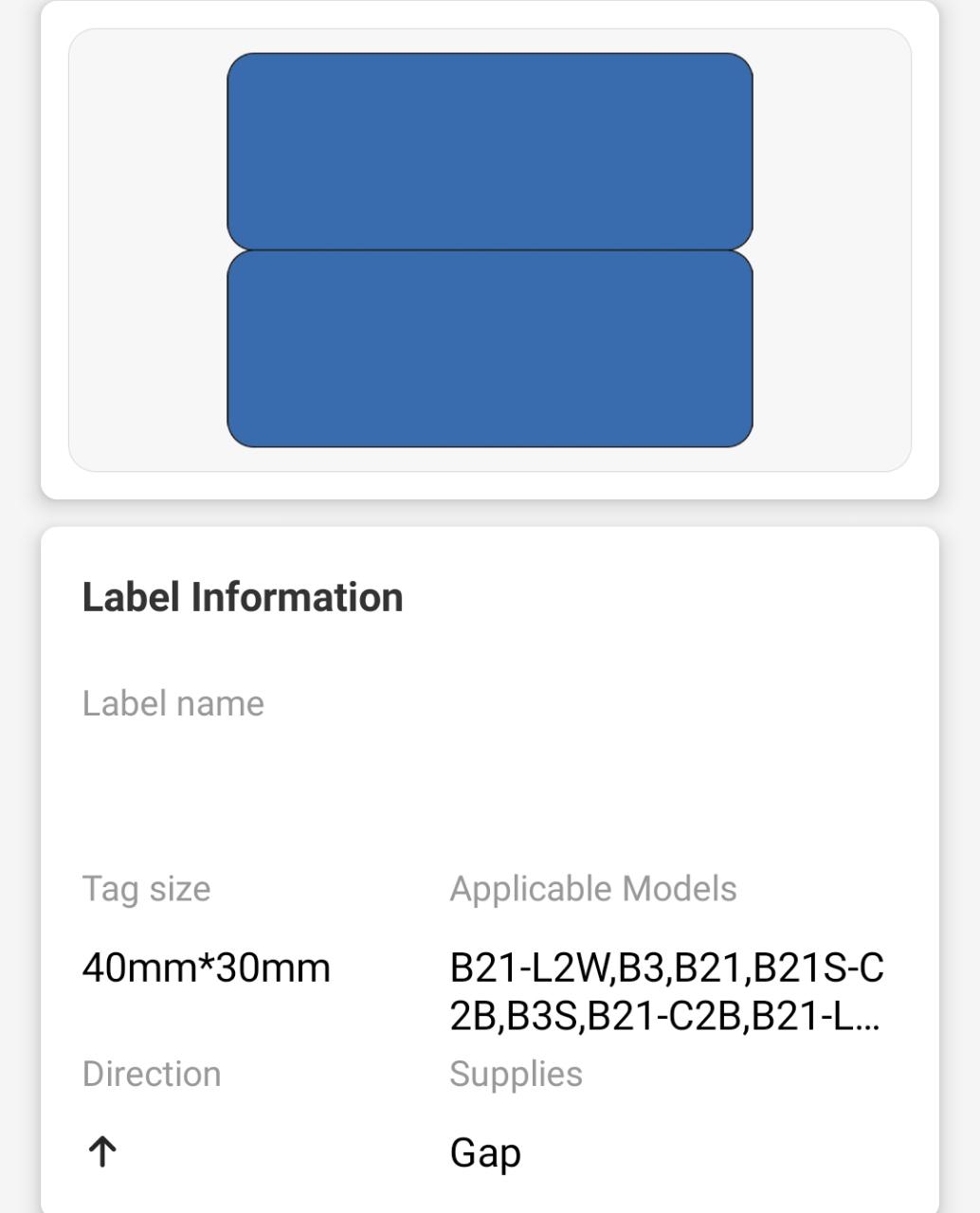This screenshot has width=980, height=1213.
Task: Tap the Tag size label
Action: 146,889
